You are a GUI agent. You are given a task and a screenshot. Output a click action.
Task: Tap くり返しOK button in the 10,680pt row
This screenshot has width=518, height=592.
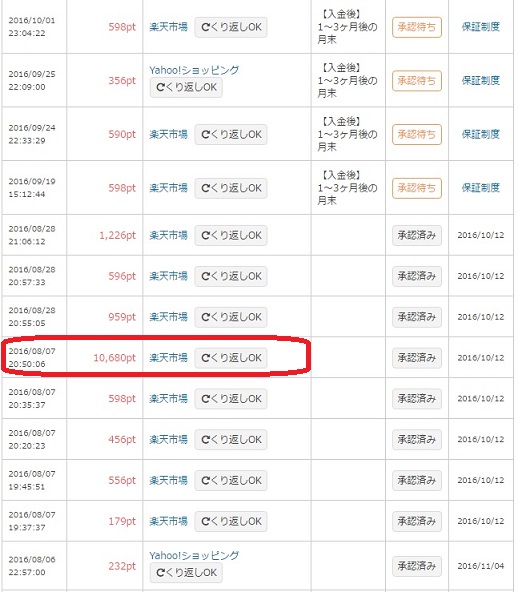(x=231, y=358)
